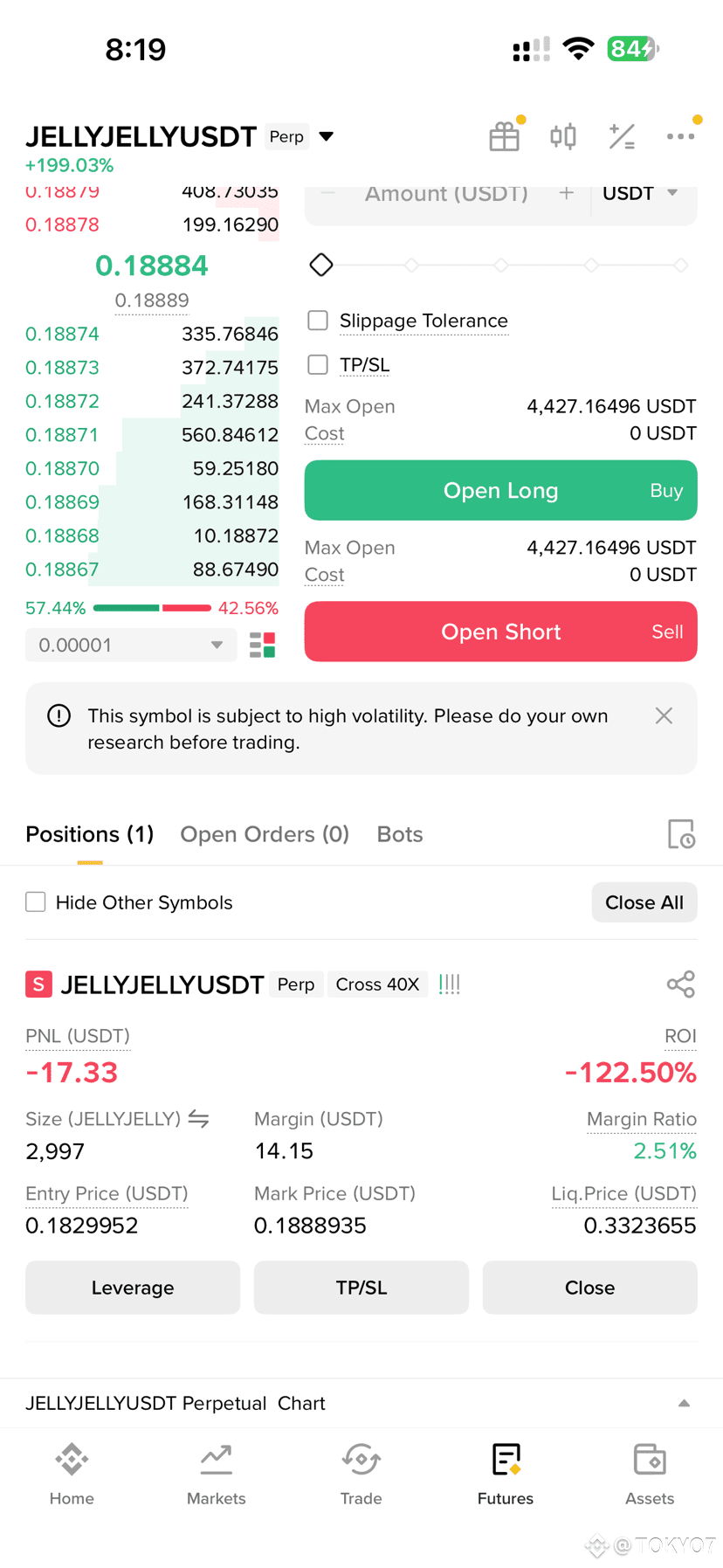
Task: Enable the TP/SL checkbox
Action: pyautogui.click(x=317, y=365)
